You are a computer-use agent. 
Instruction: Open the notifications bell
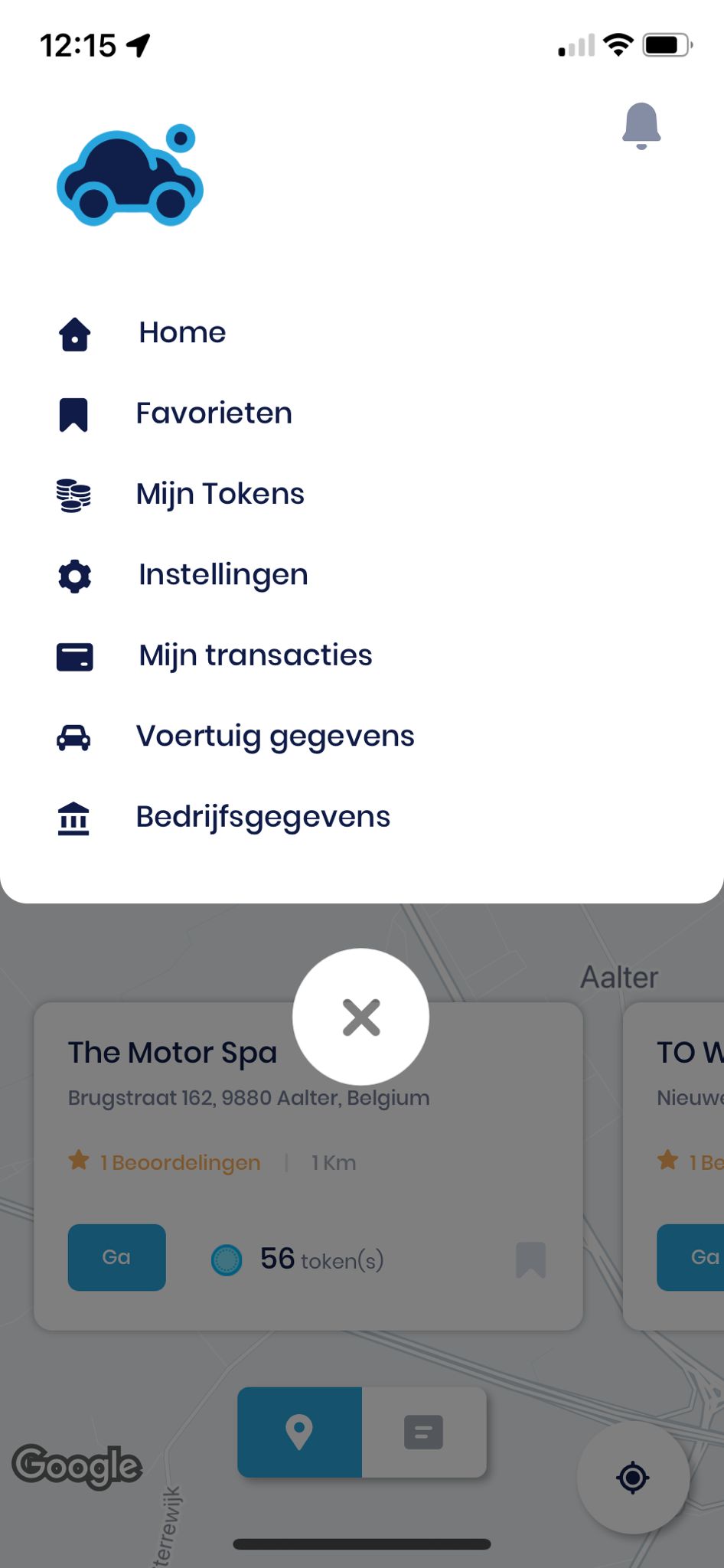point(641,126)
